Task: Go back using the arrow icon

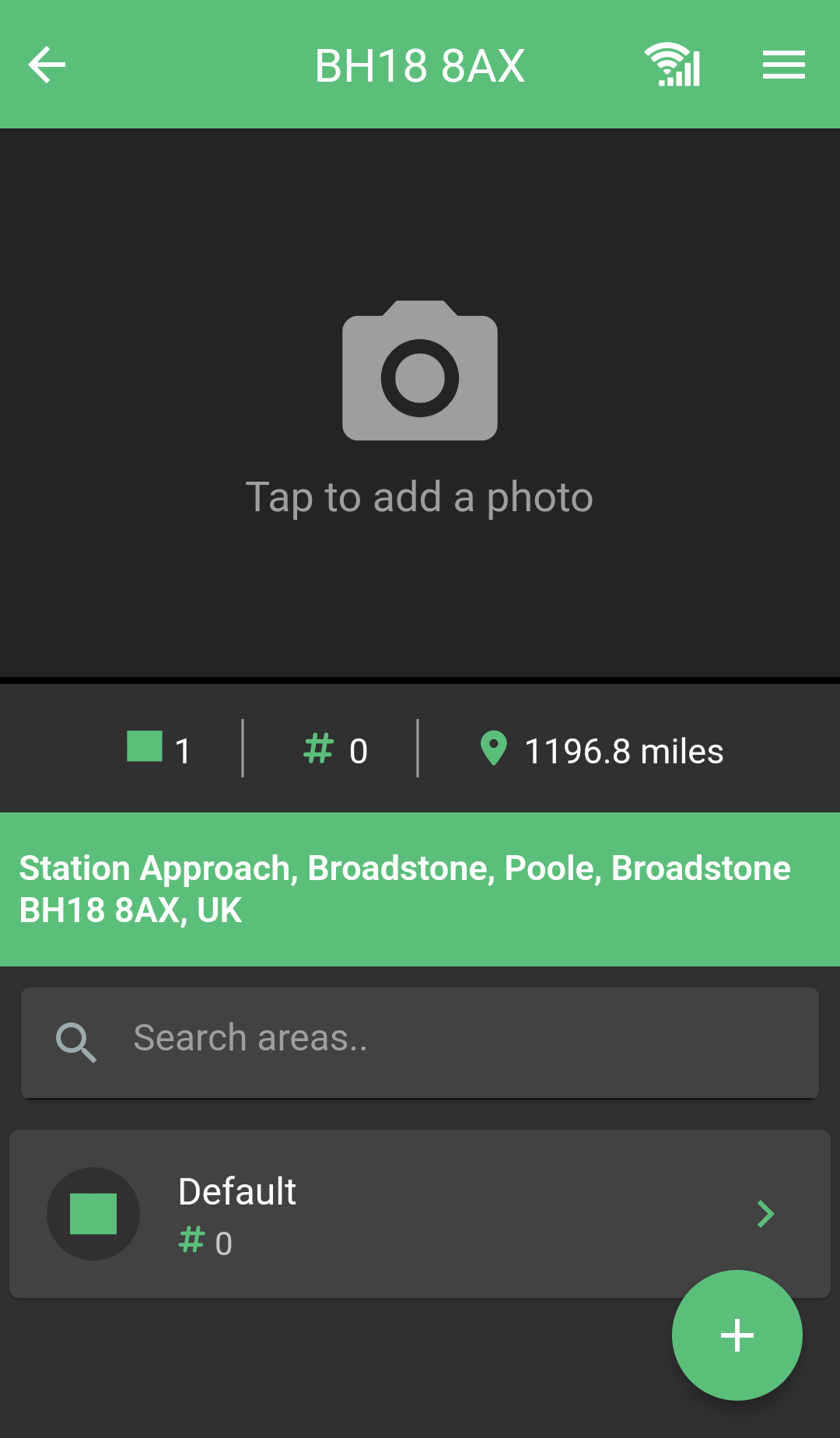Action: point(47,65)
